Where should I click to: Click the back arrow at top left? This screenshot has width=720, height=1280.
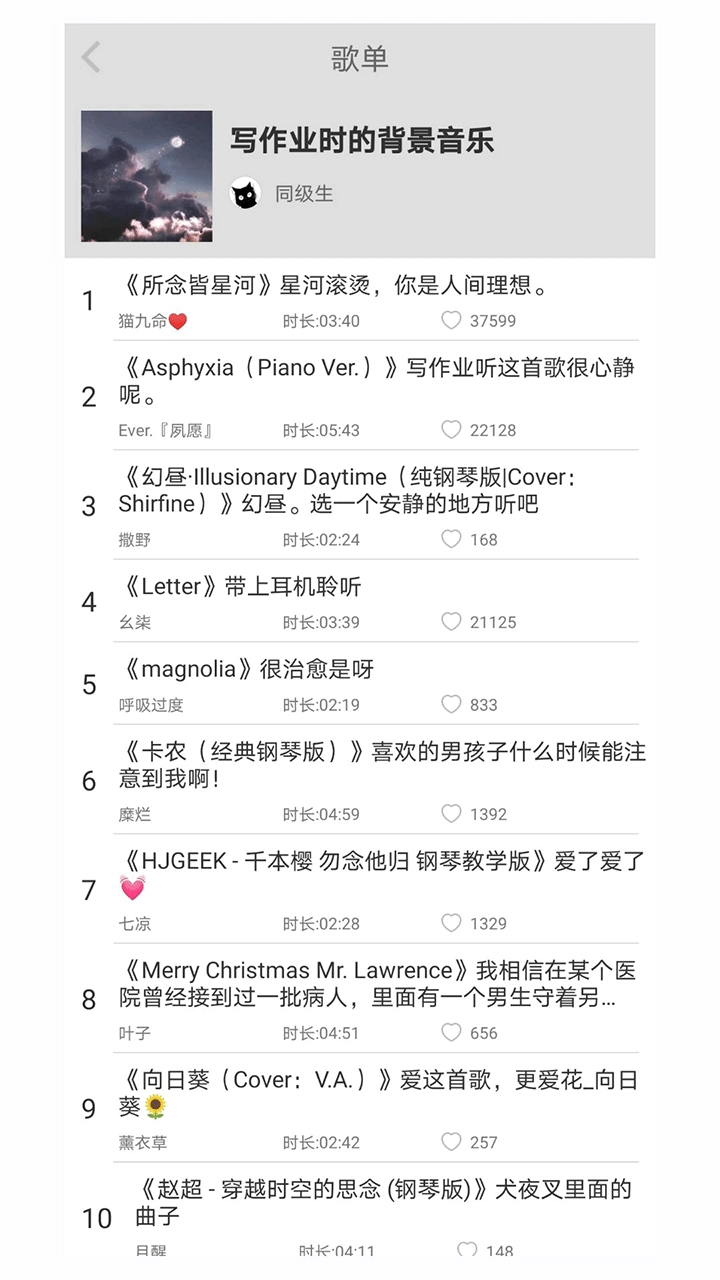90,57
